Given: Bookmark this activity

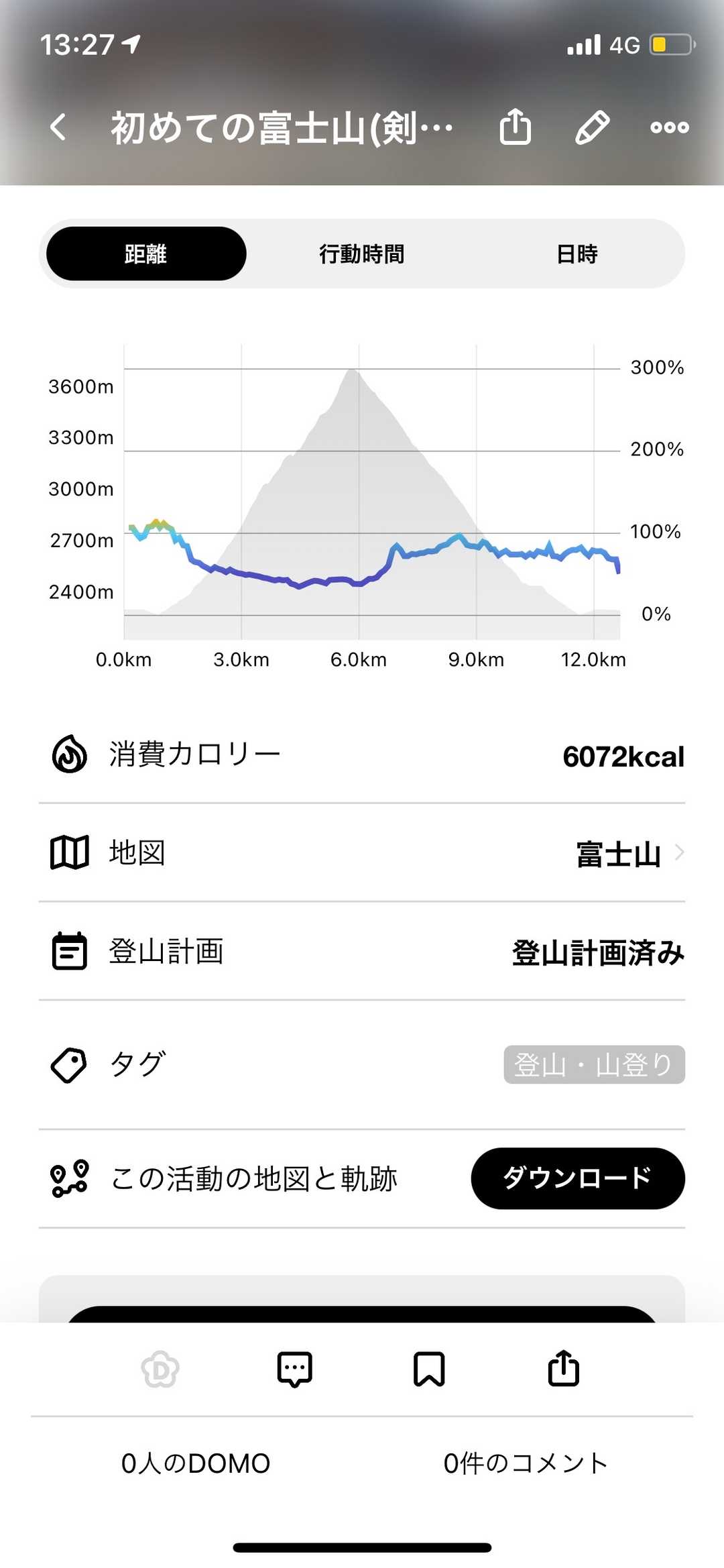Looking at the screenshot, I should click(429, 1369).
